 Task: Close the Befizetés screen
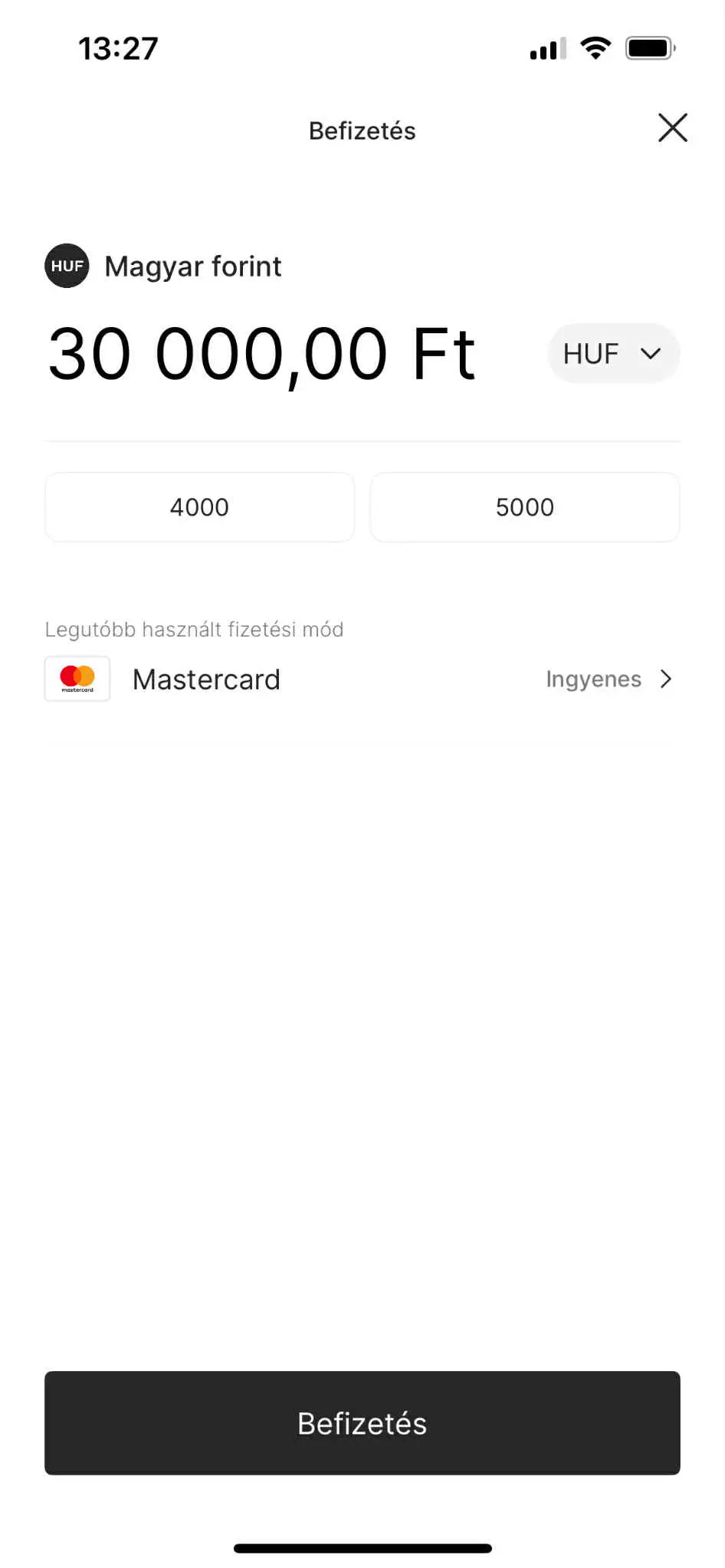672,128
